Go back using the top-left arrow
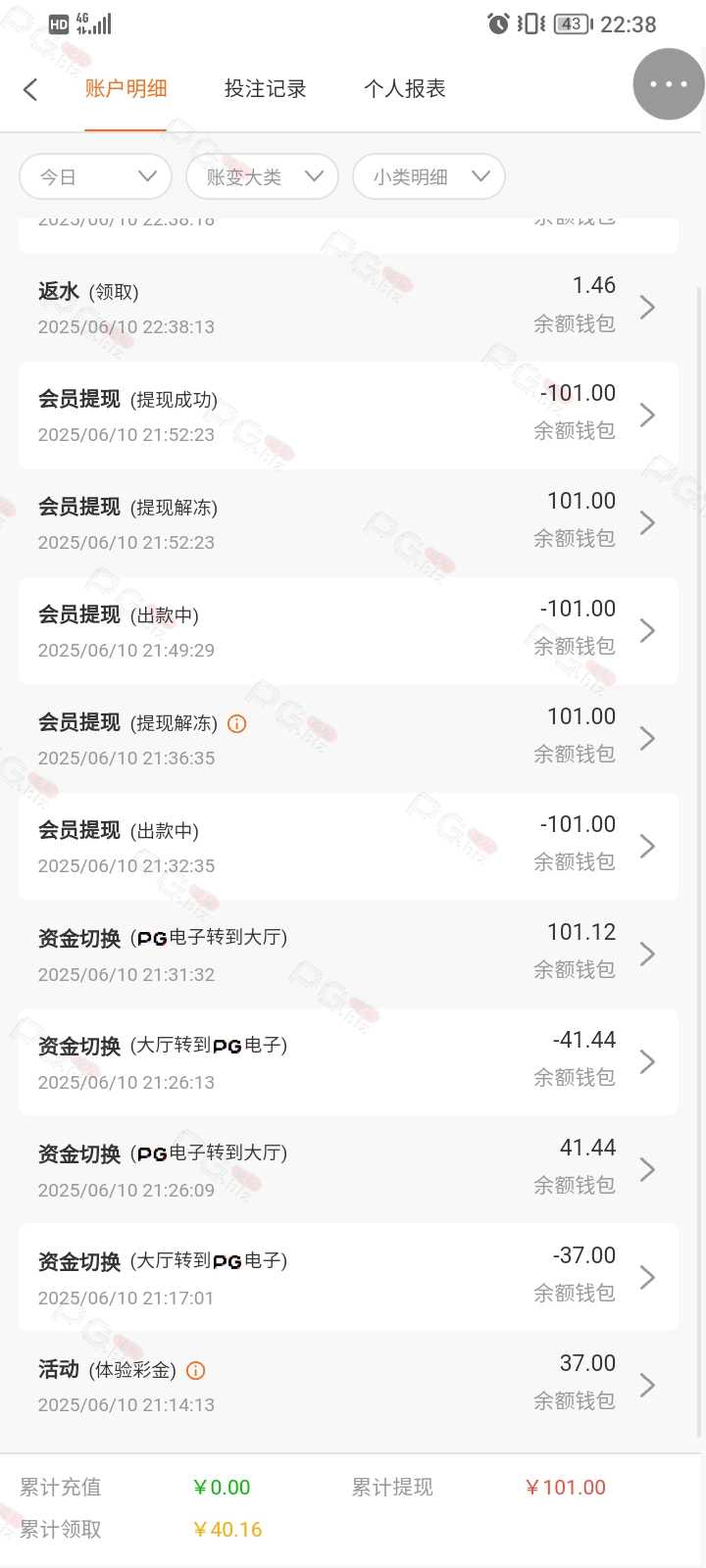This screenshot has height=1568, width=706. pyautogui.click(x=30, y=89)
